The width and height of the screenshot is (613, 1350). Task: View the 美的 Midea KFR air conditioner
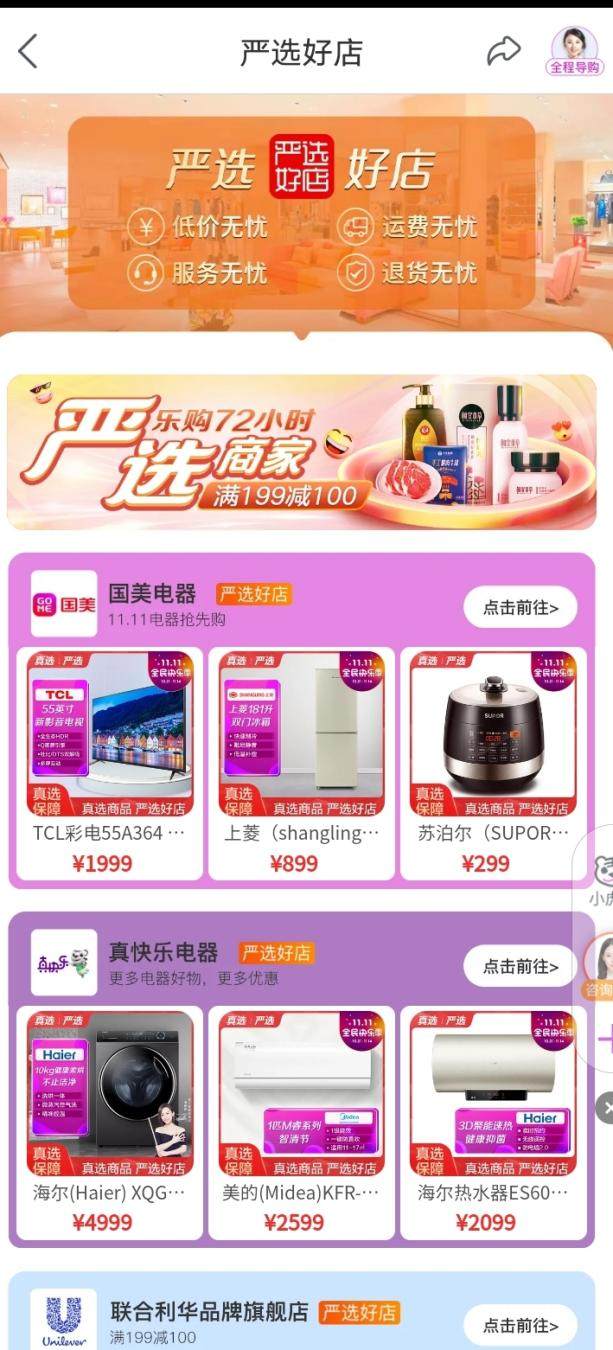(302, 1122)
